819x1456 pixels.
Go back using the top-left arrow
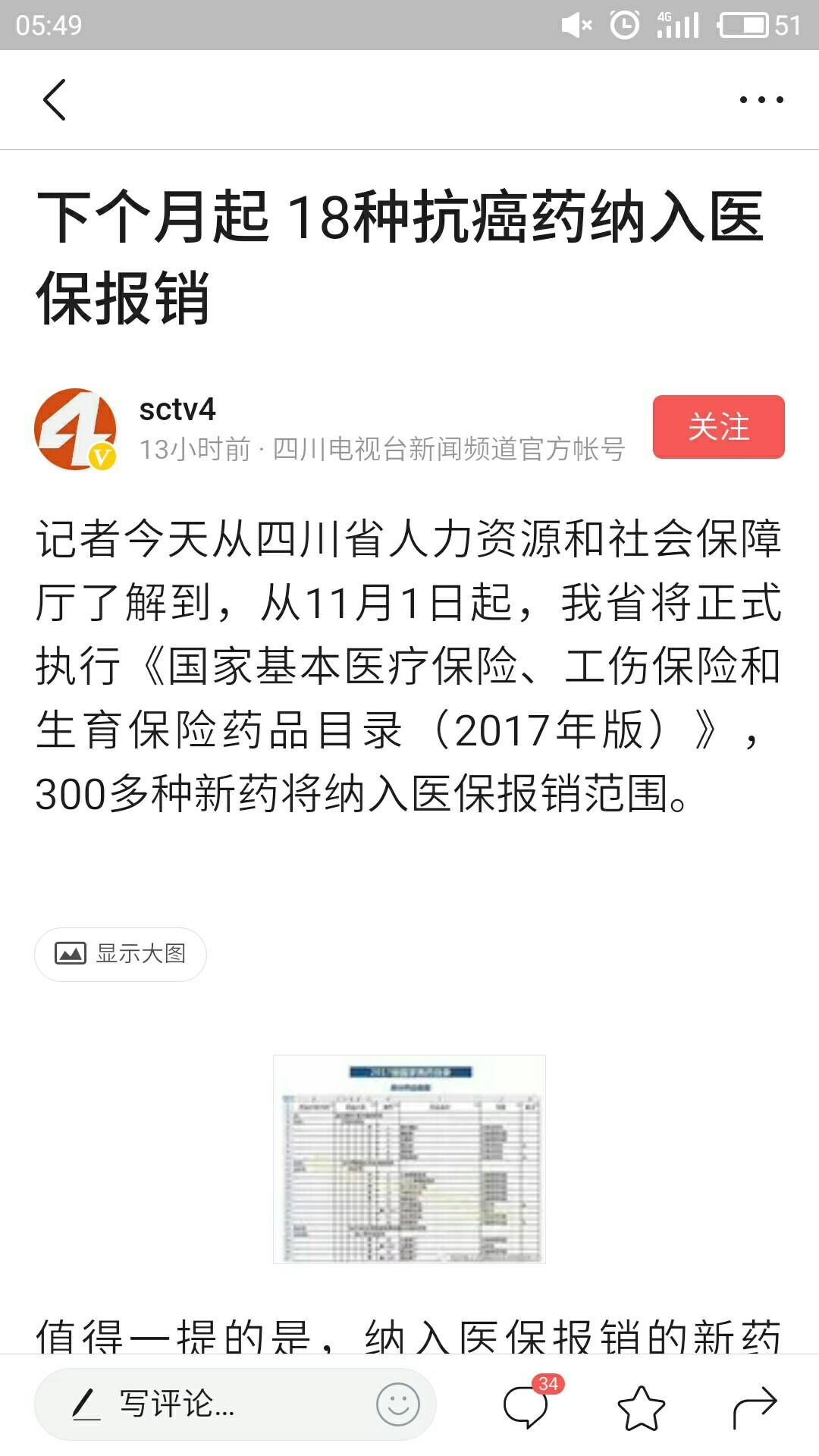pos(55,99)
